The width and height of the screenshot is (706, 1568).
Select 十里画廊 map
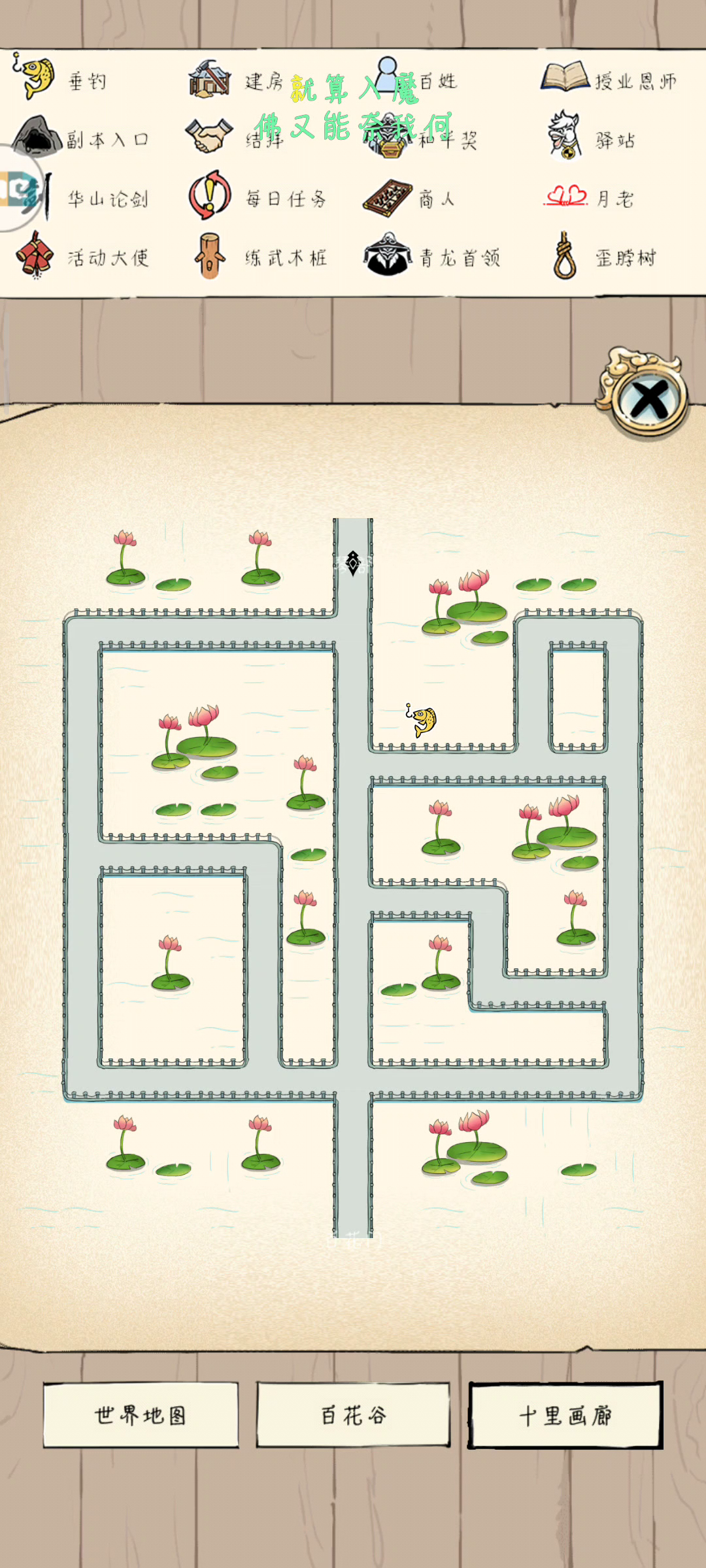(x=565, y=1414)
